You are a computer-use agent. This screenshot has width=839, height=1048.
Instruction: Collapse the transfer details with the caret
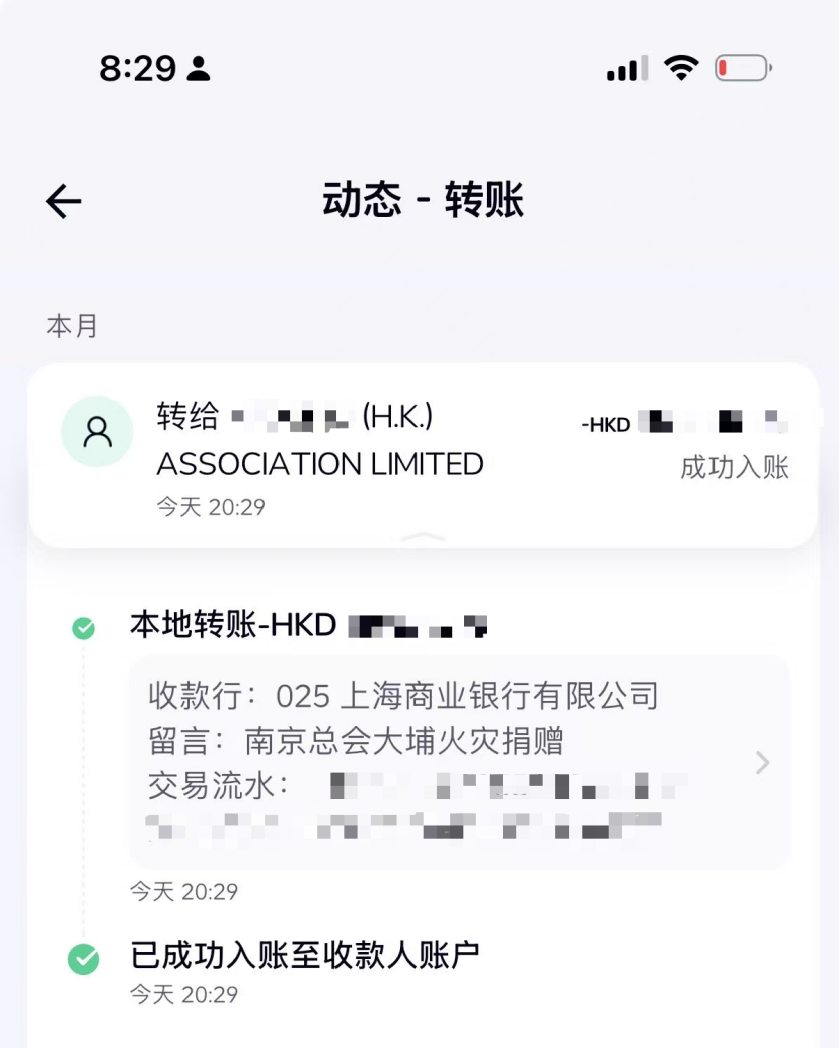pyautogui.click(x=423, y=538)
